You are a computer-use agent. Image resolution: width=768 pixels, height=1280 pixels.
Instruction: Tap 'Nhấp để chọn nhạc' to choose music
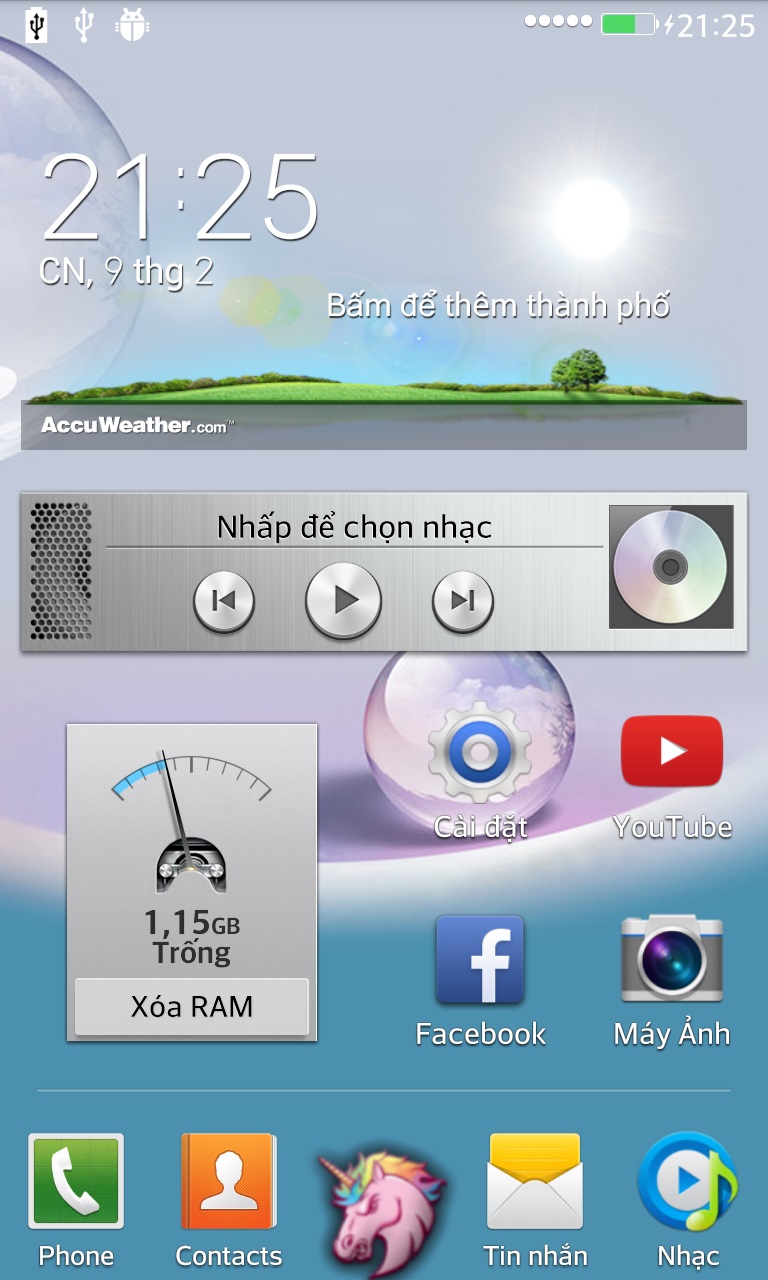354,527
